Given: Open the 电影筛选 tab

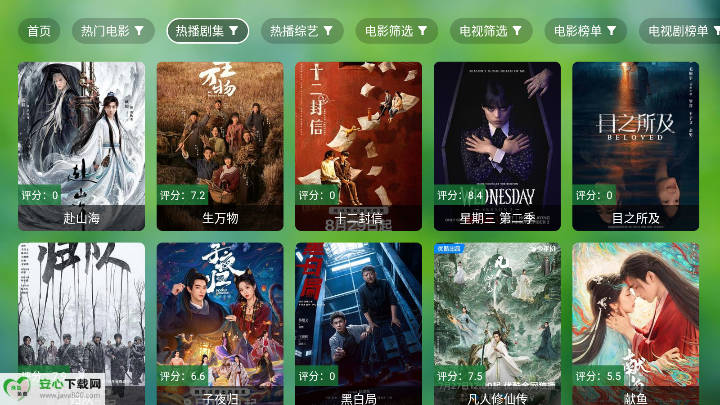Looking at the screenshot, I should (396, 31).
